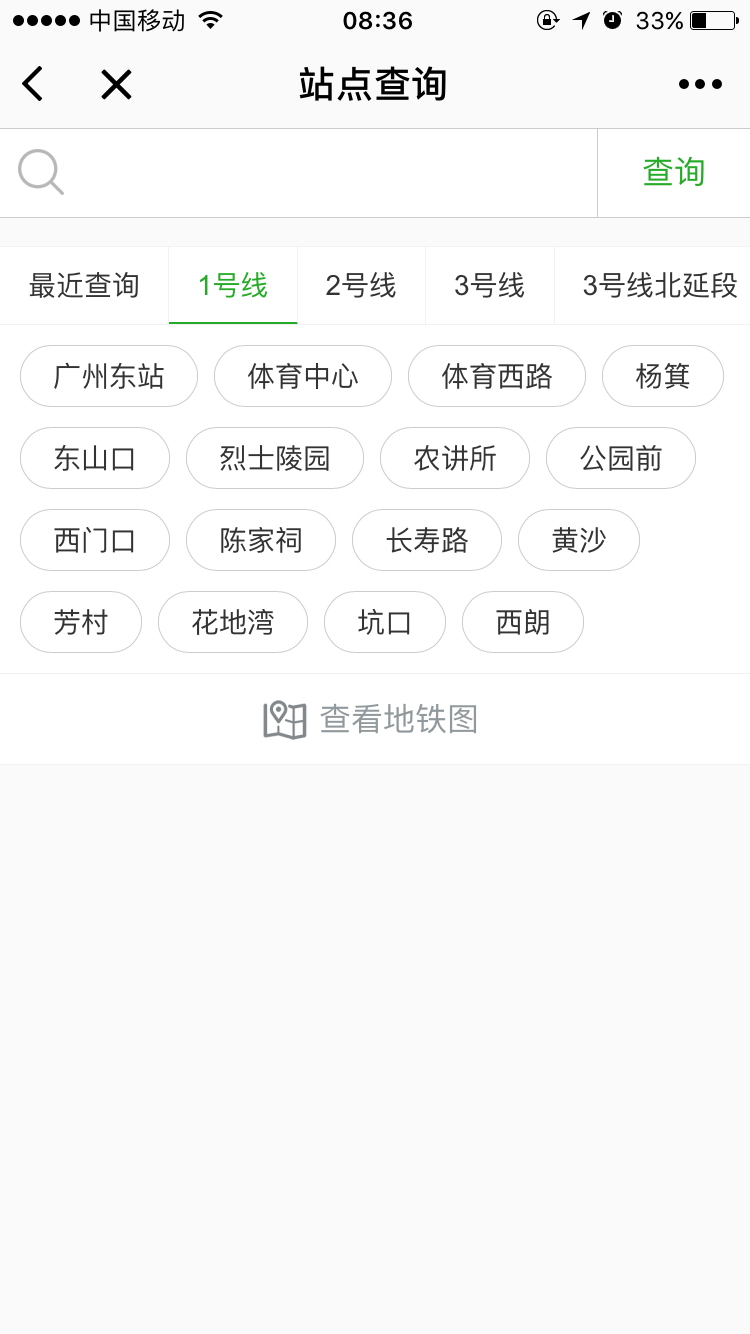The height and width of the screenshot is (1334, 750).
Task: Close the page with the X icon
Action: coord(116,84)
